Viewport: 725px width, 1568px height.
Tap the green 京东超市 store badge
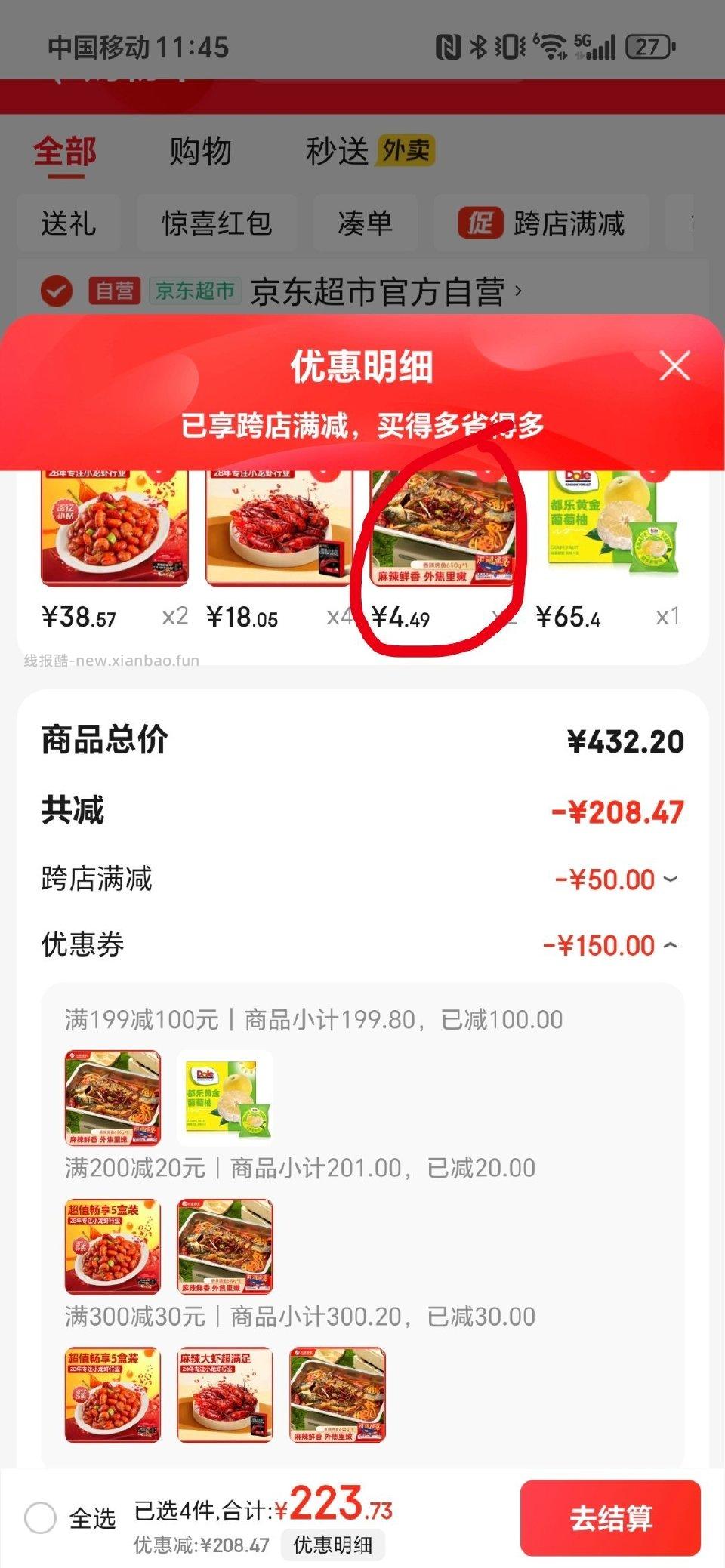[195, 289]
